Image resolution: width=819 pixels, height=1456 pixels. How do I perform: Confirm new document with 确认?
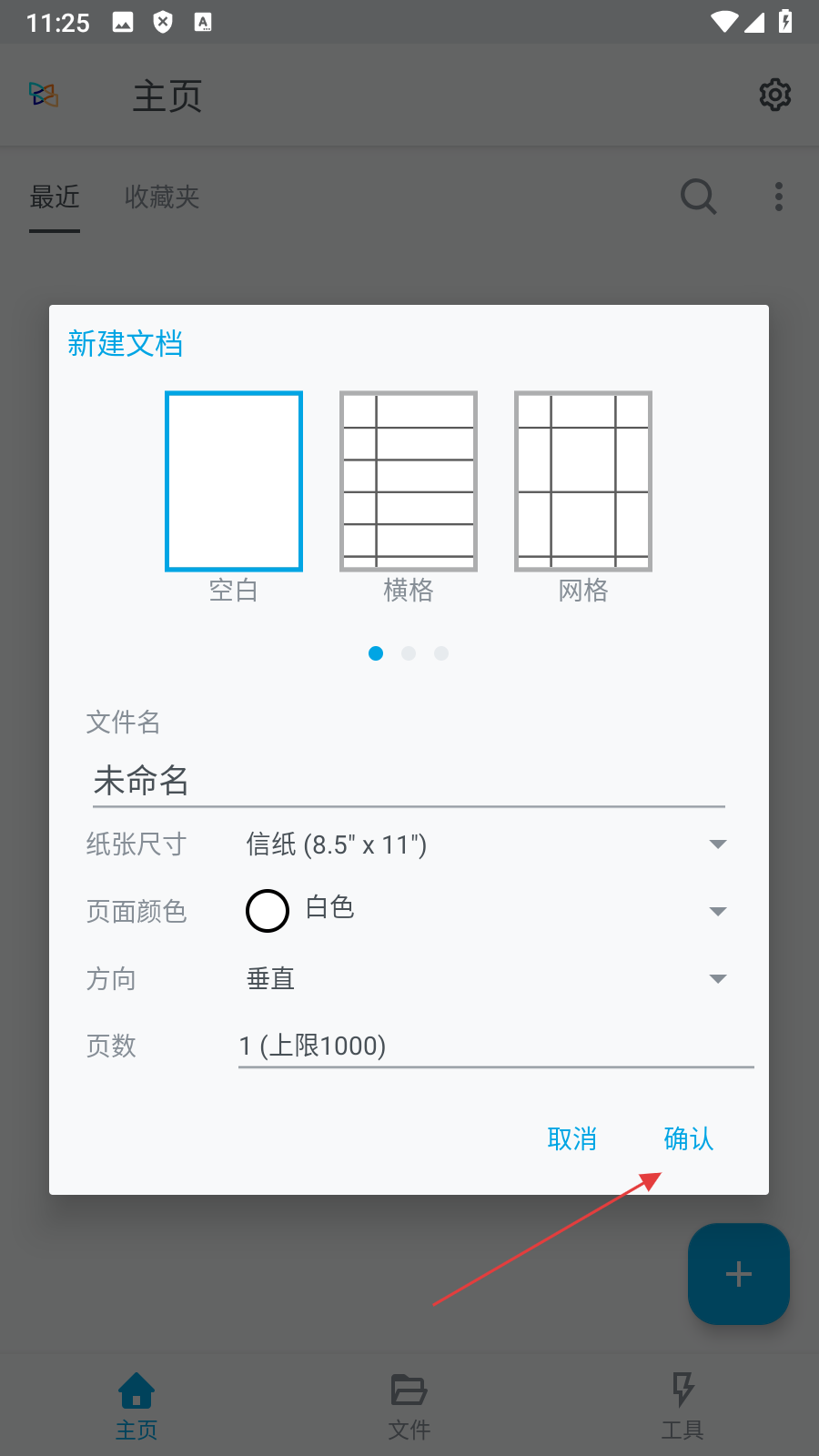pos(688,1138)
